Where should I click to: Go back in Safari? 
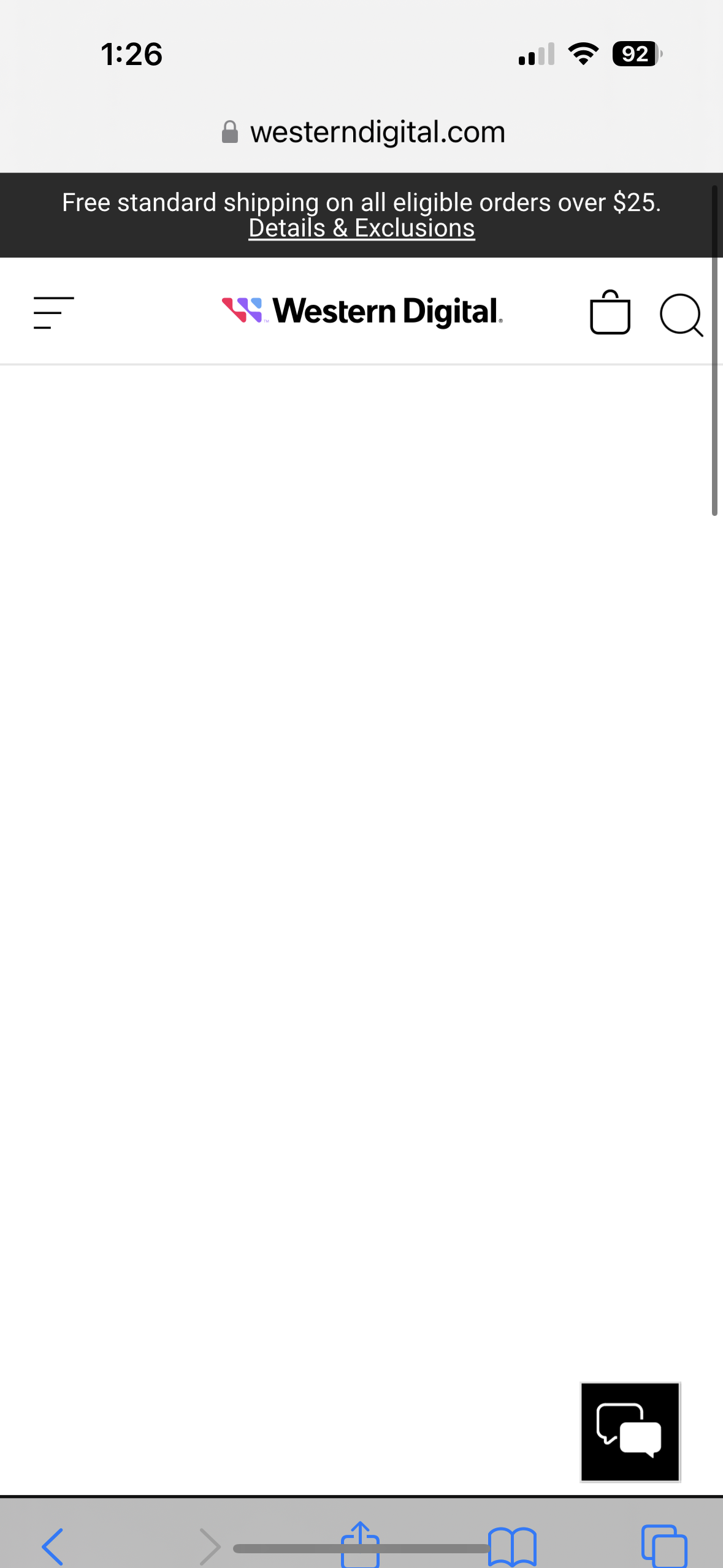tap(53, 1546)
